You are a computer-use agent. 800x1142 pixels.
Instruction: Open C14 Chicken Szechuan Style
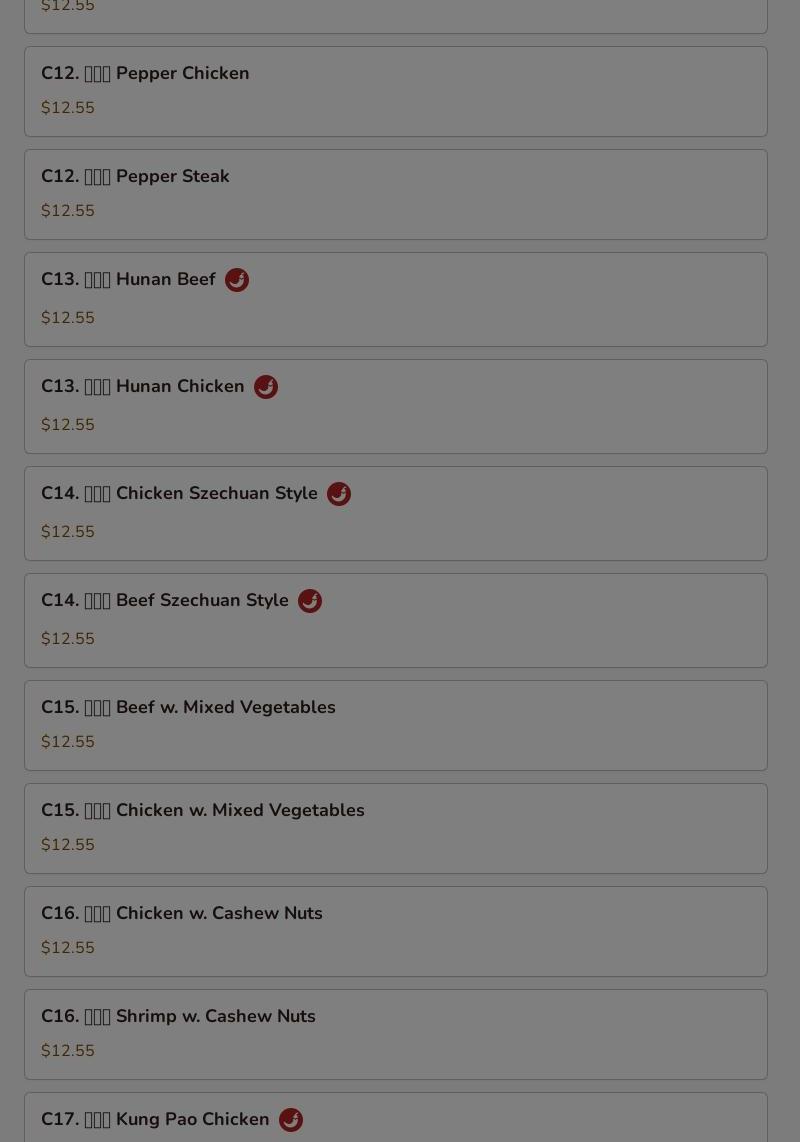[395, 513]
